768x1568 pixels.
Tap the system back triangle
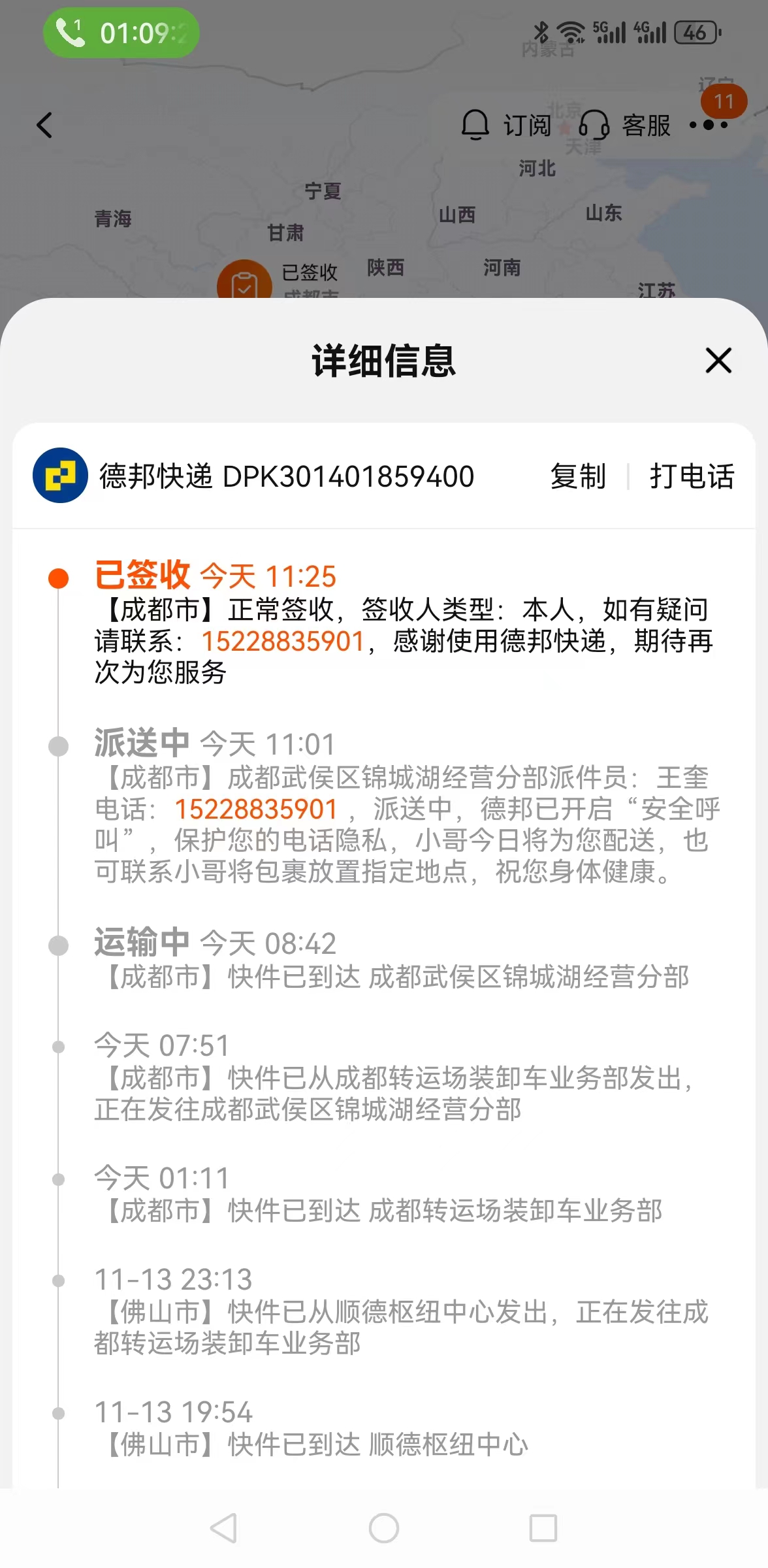point(223,1528)
